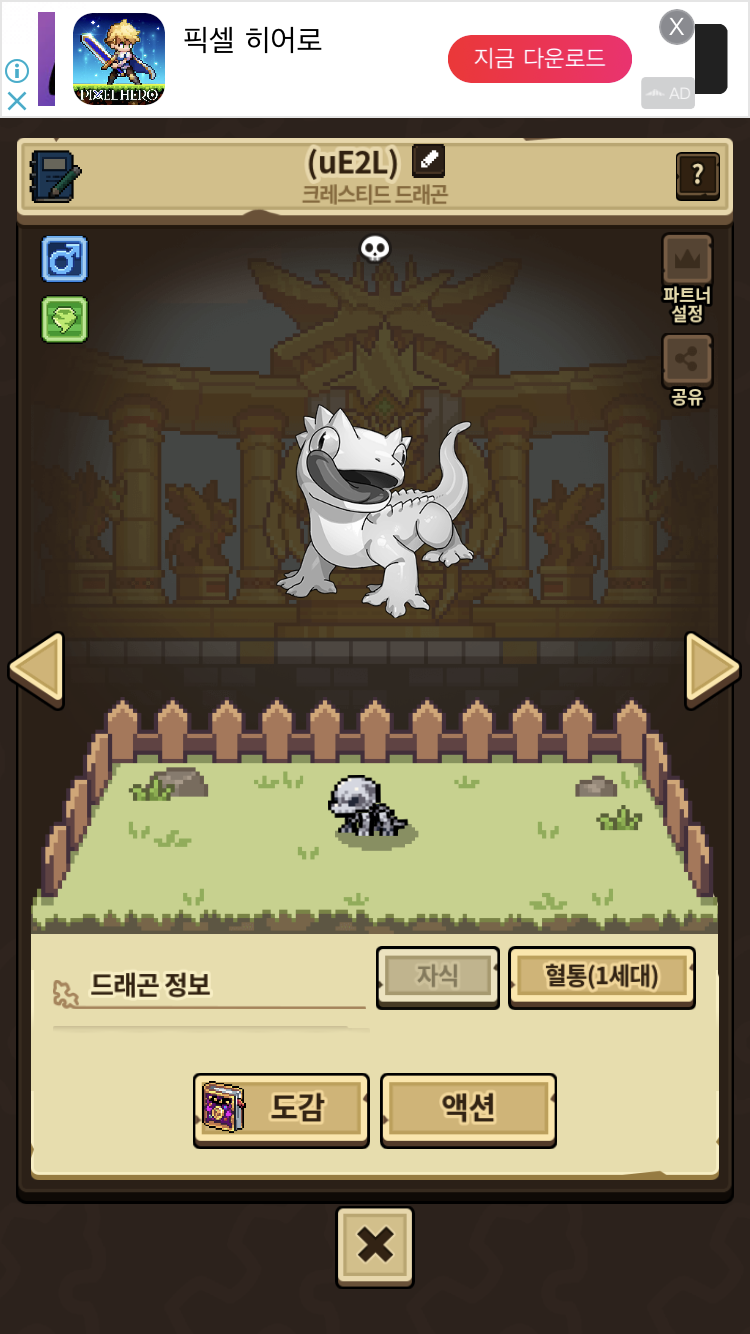The image size is (750, 1334).
Task: Dismiss the Pixel Hero ad banner
Action: (677, 27)
